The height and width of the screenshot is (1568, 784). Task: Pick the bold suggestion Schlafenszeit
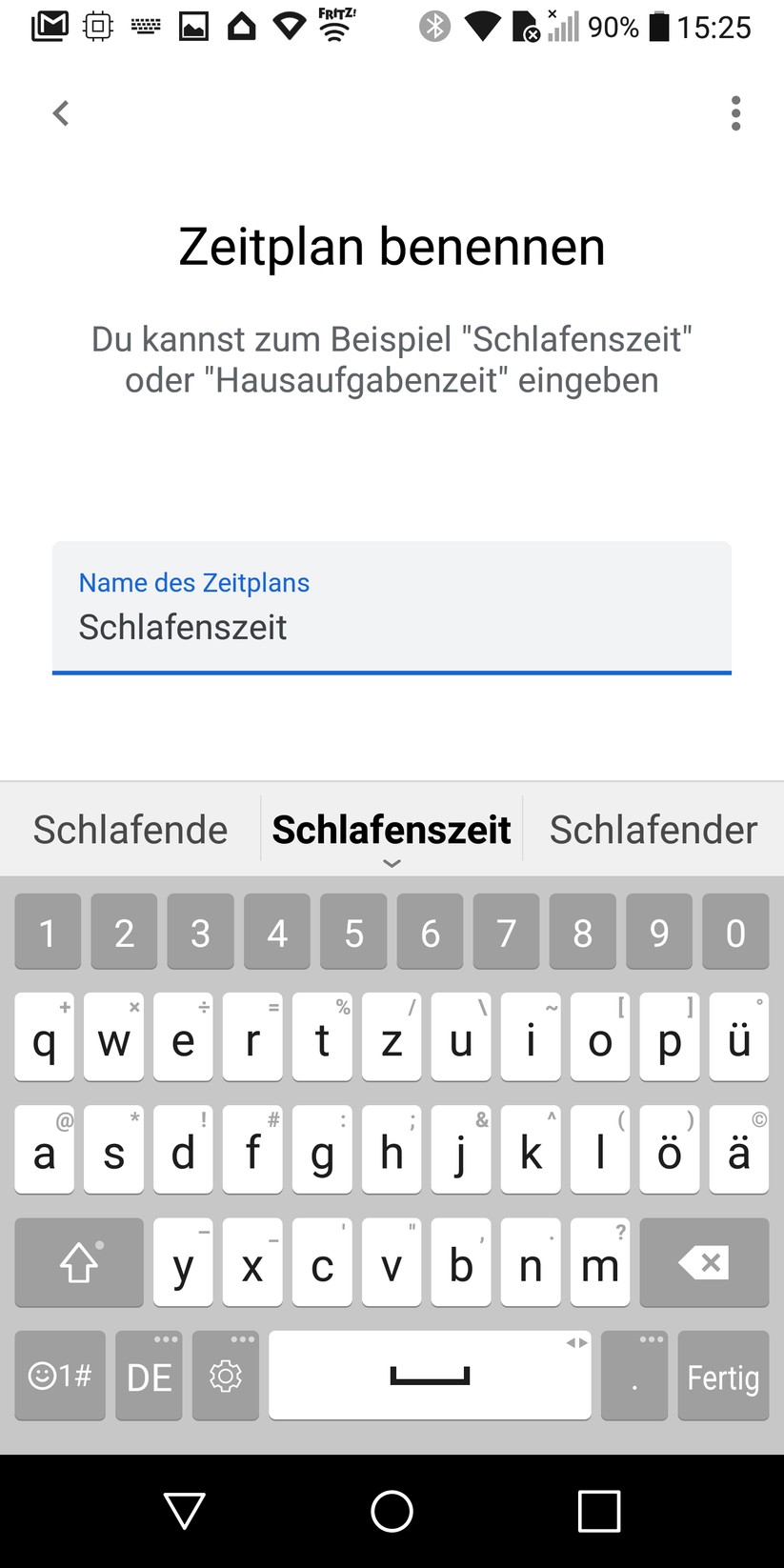click(392, 828)
